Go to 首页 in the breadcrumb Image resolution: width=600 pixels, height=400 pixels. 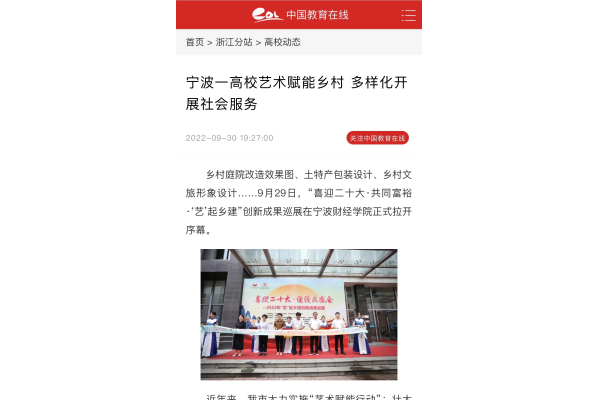(x=194, y=42)
